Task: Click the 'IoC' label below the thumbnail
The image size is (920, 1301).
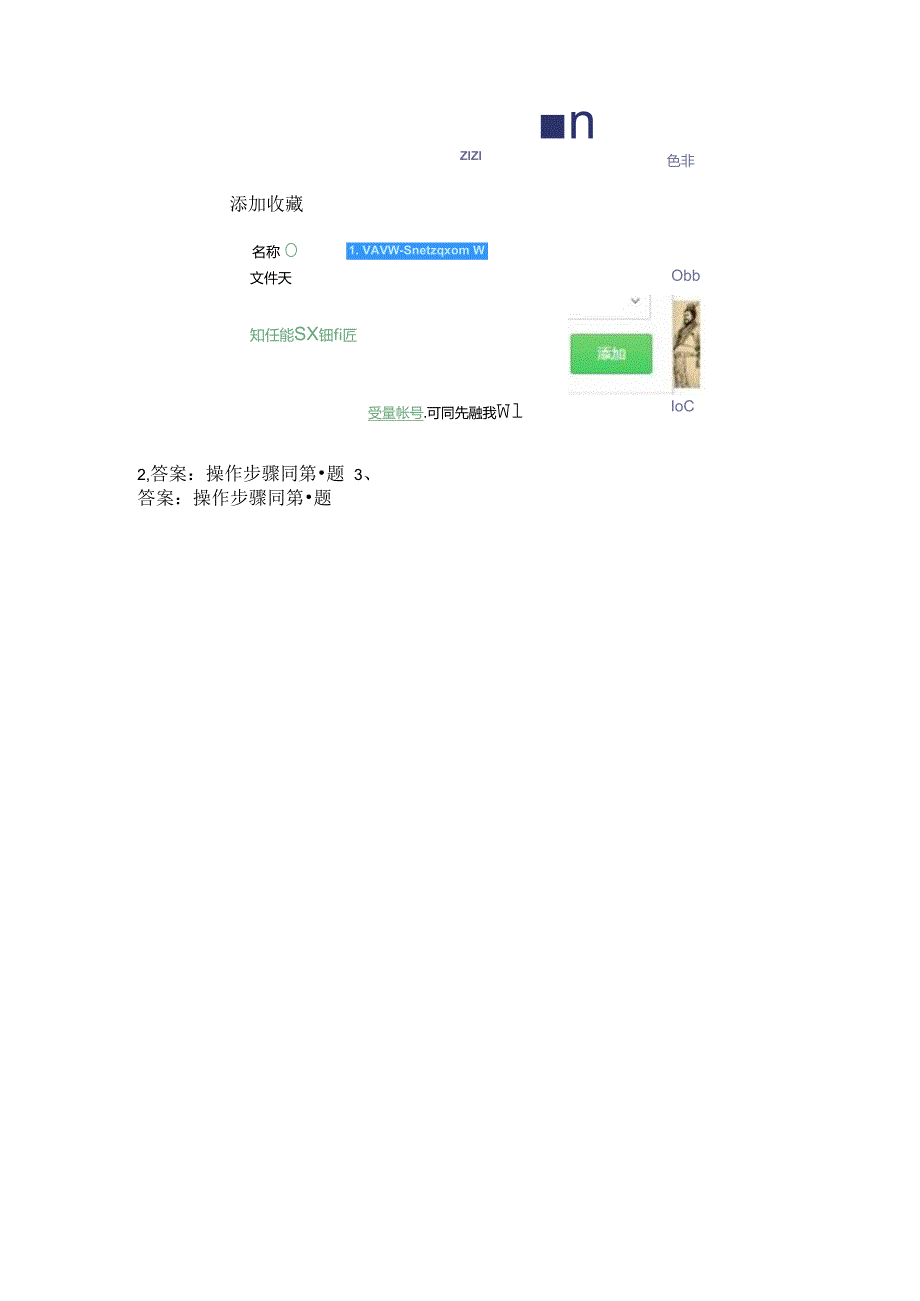Action: tap(682, 406)
